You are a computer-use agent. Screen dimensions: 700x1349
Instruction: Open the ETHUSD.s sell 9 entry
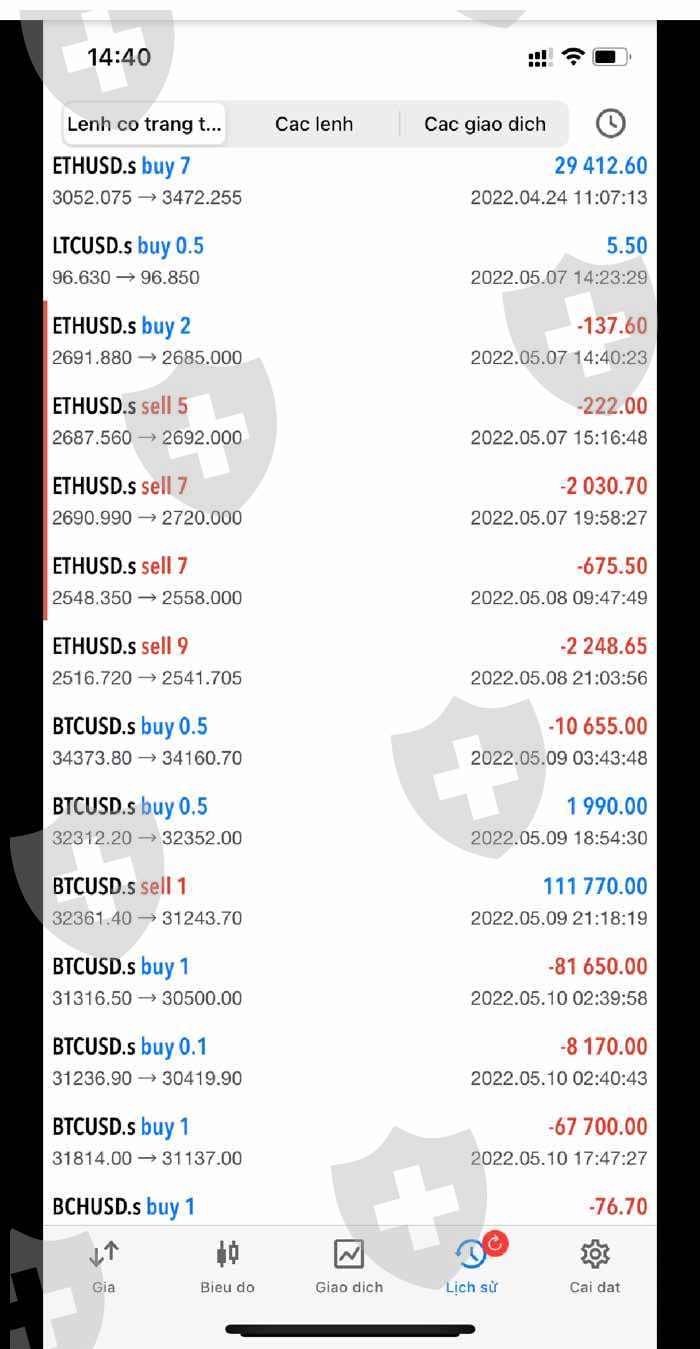click(x=350, y=661)
